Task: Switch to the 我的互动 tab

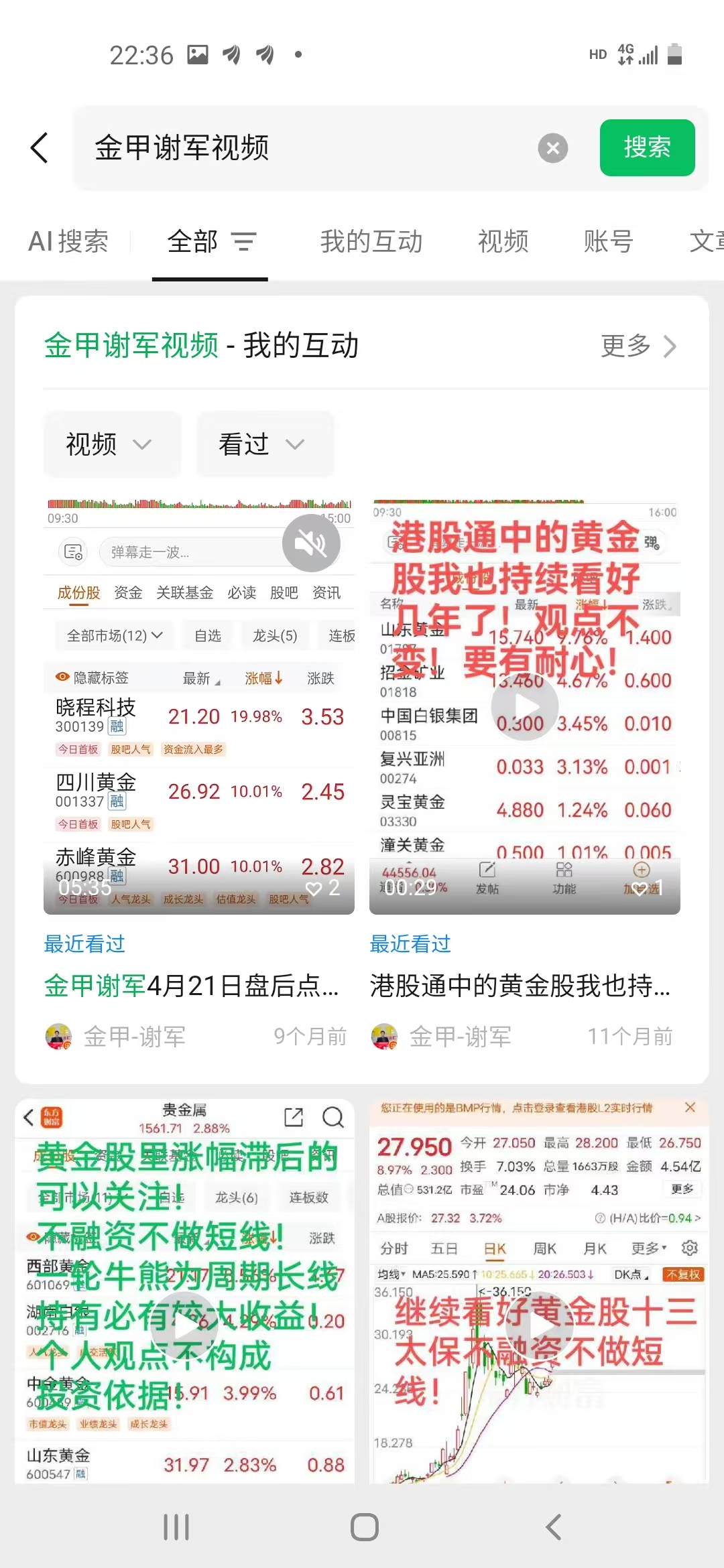Action: tap(371, 241)
